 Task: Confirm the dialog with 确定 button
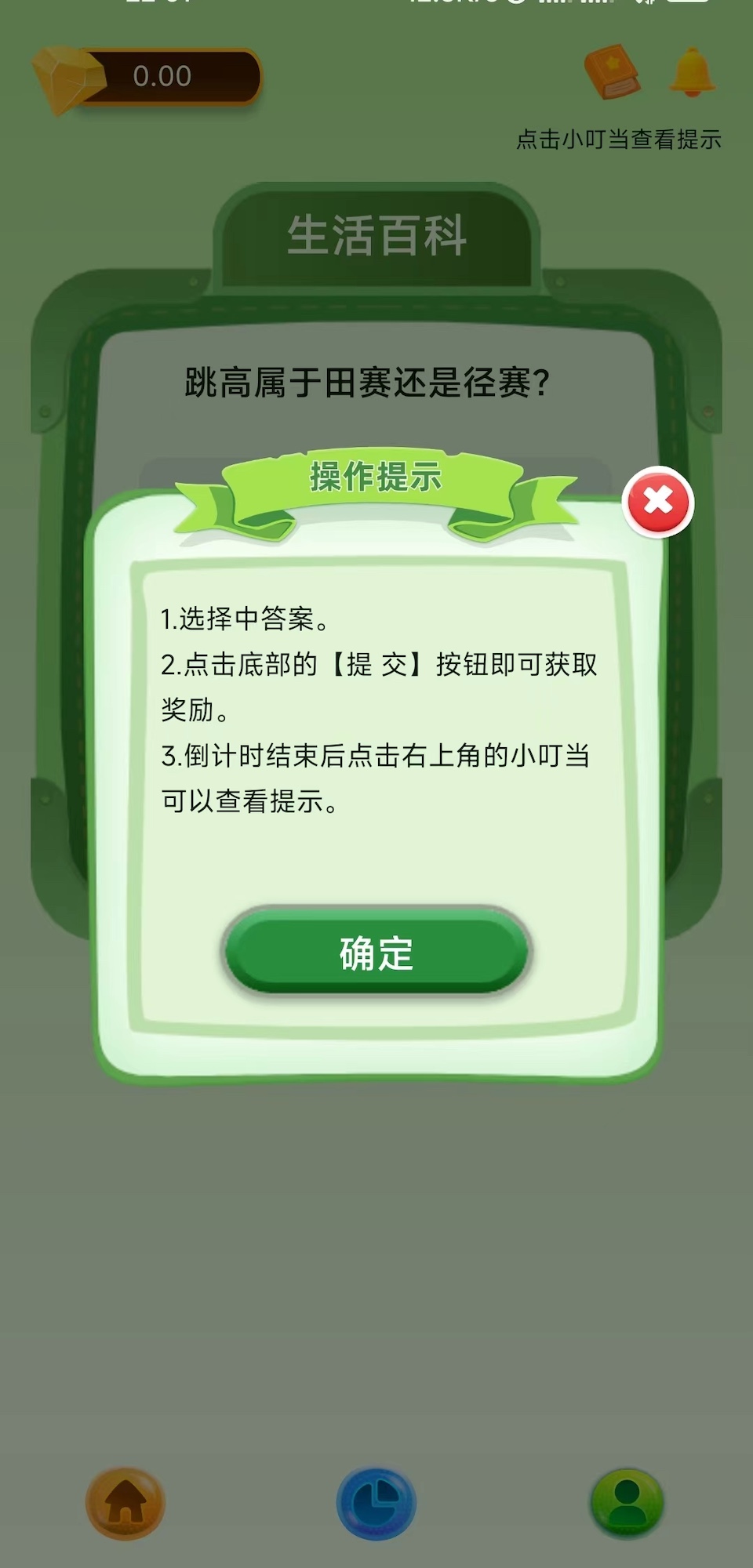pyautogui.click(x=376, y=953)
